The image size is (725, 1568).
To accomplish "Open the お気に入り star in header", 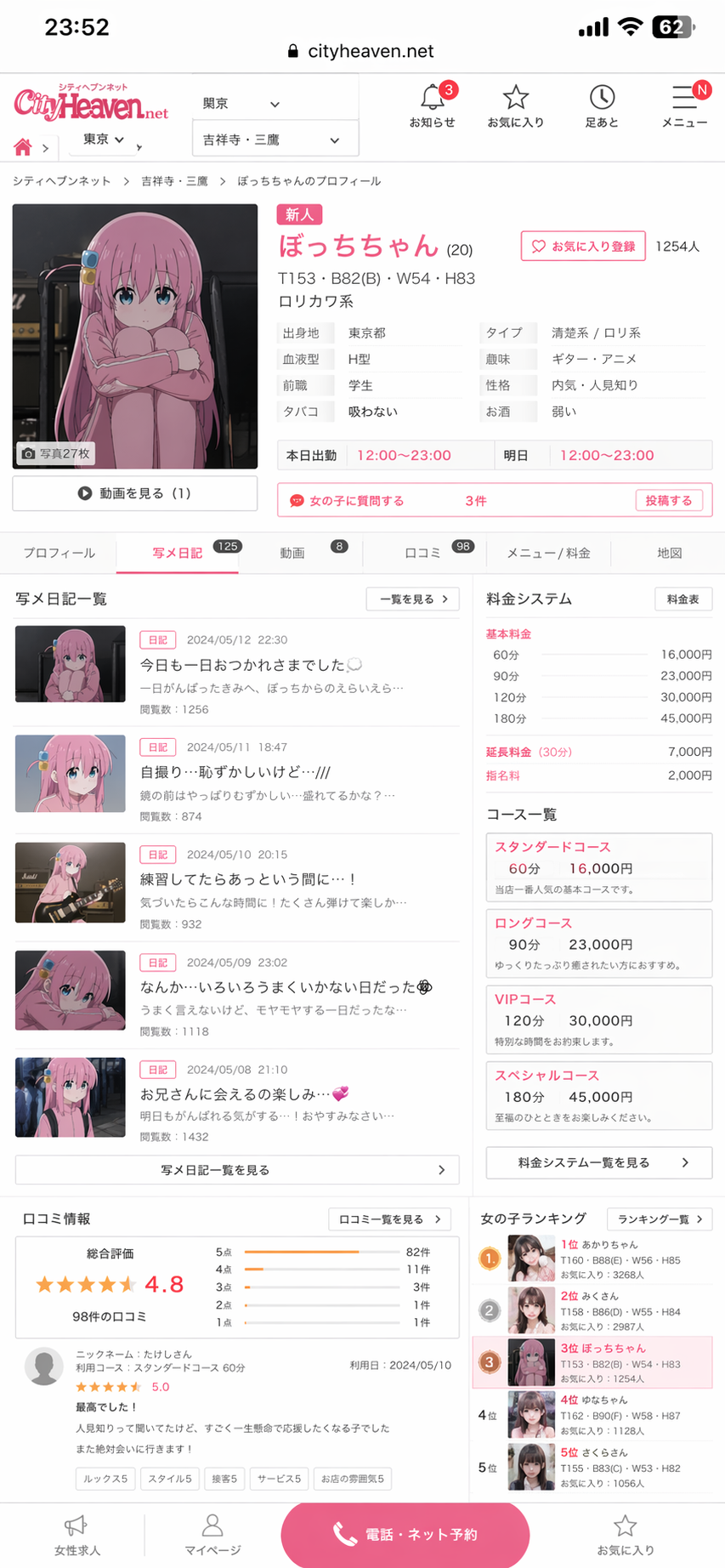I will coord(515,105).
